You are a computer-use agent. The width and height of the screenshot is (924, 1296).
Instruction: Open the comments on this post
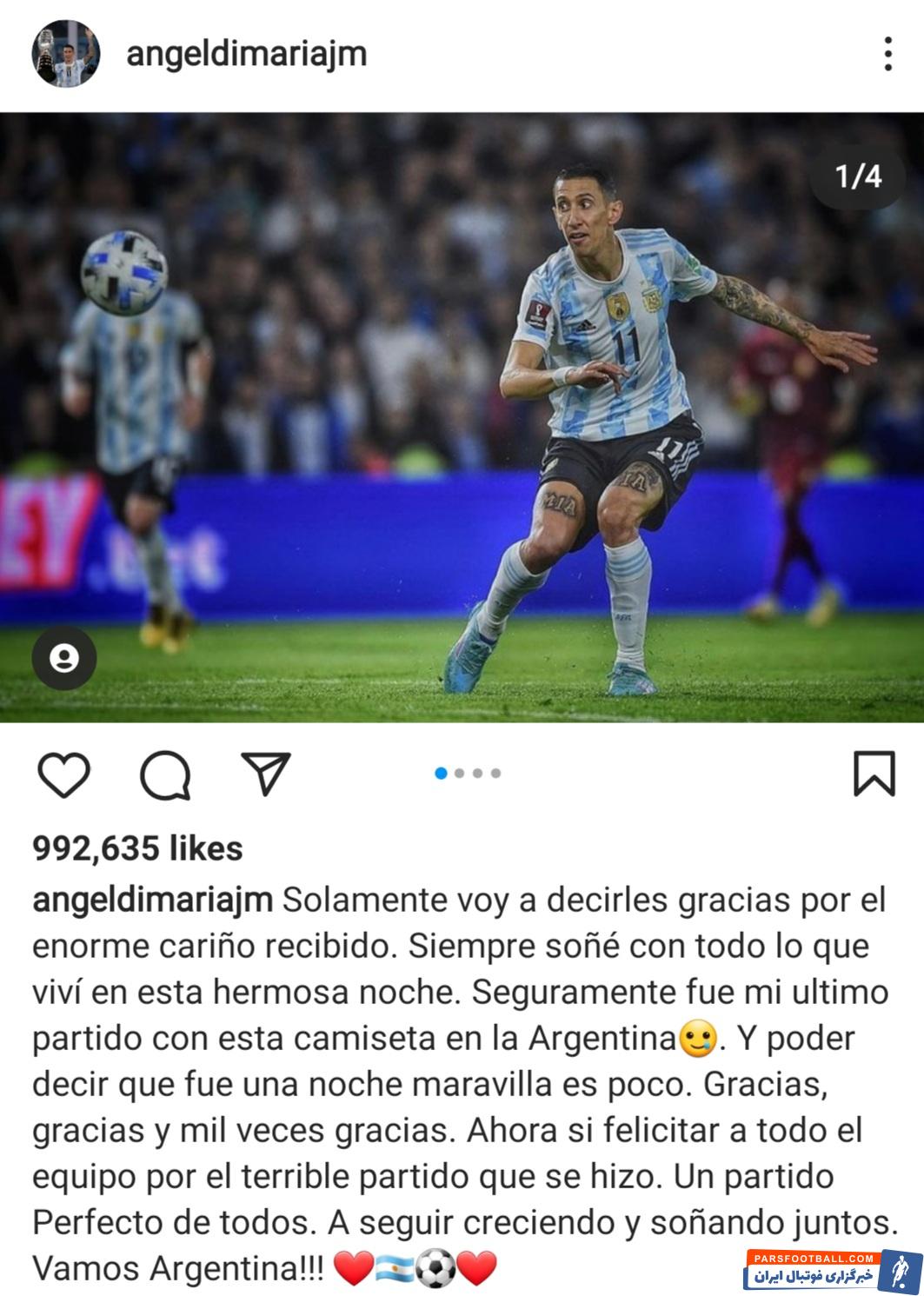tap(165, 774)
